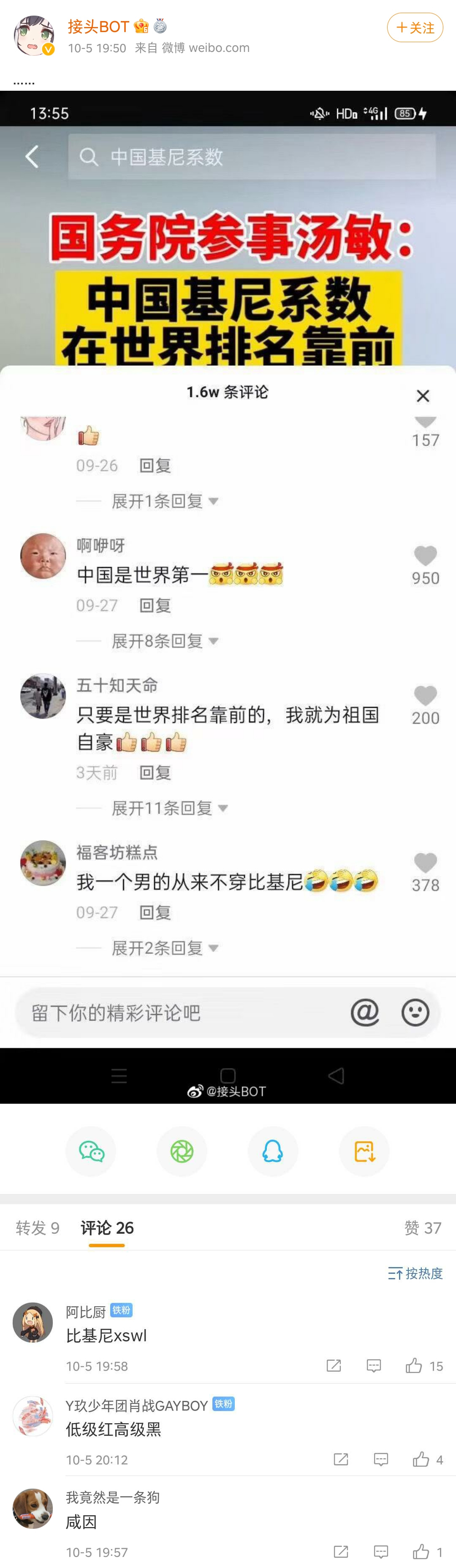The image size is (456, 1568).
Task: Share the post to WeChat Moments
Action: point(182,1151)
